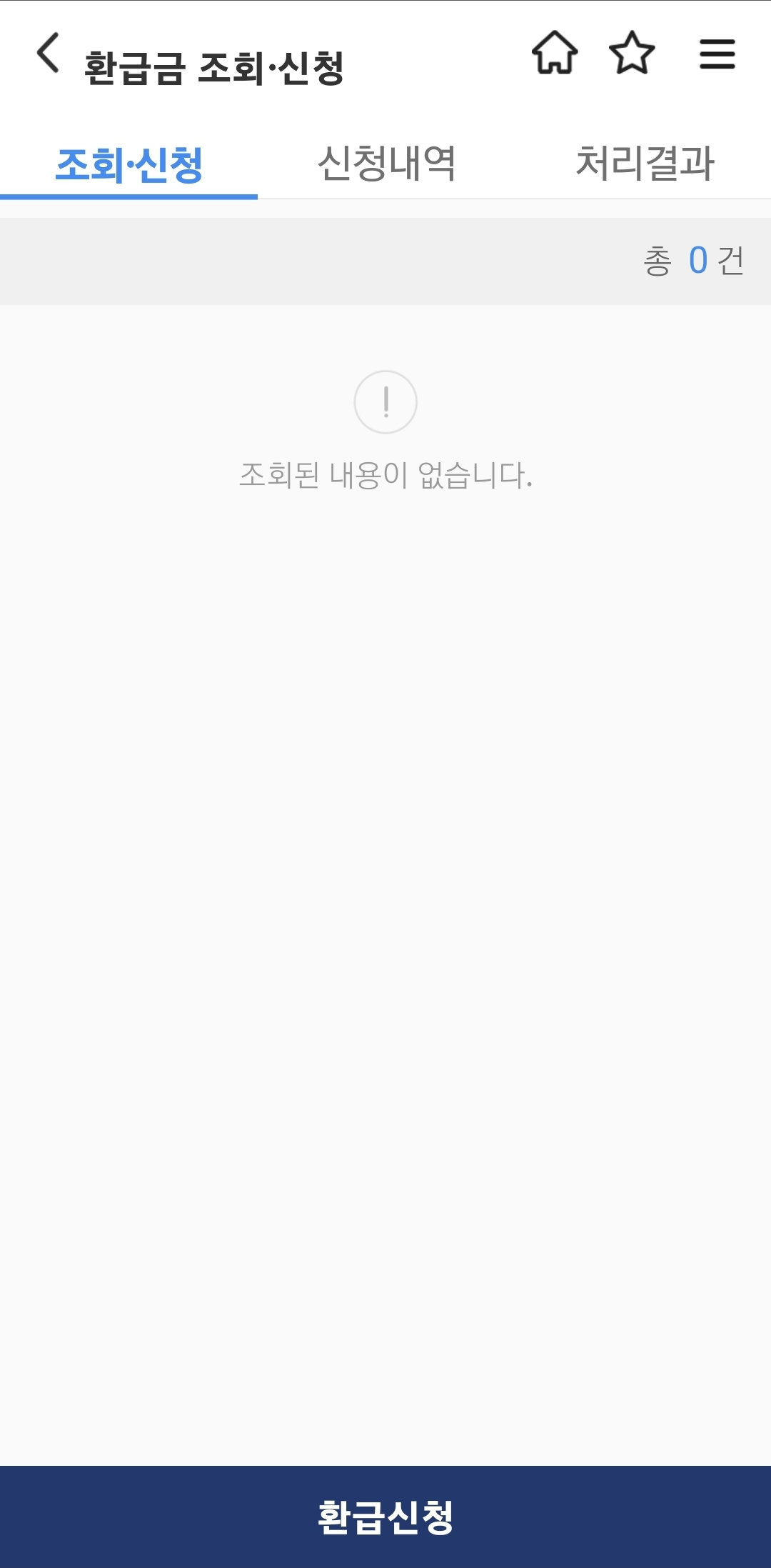771x1568 pixels.
Task: Click the 총 0 건 summary bar
Action: coord(692,261)
